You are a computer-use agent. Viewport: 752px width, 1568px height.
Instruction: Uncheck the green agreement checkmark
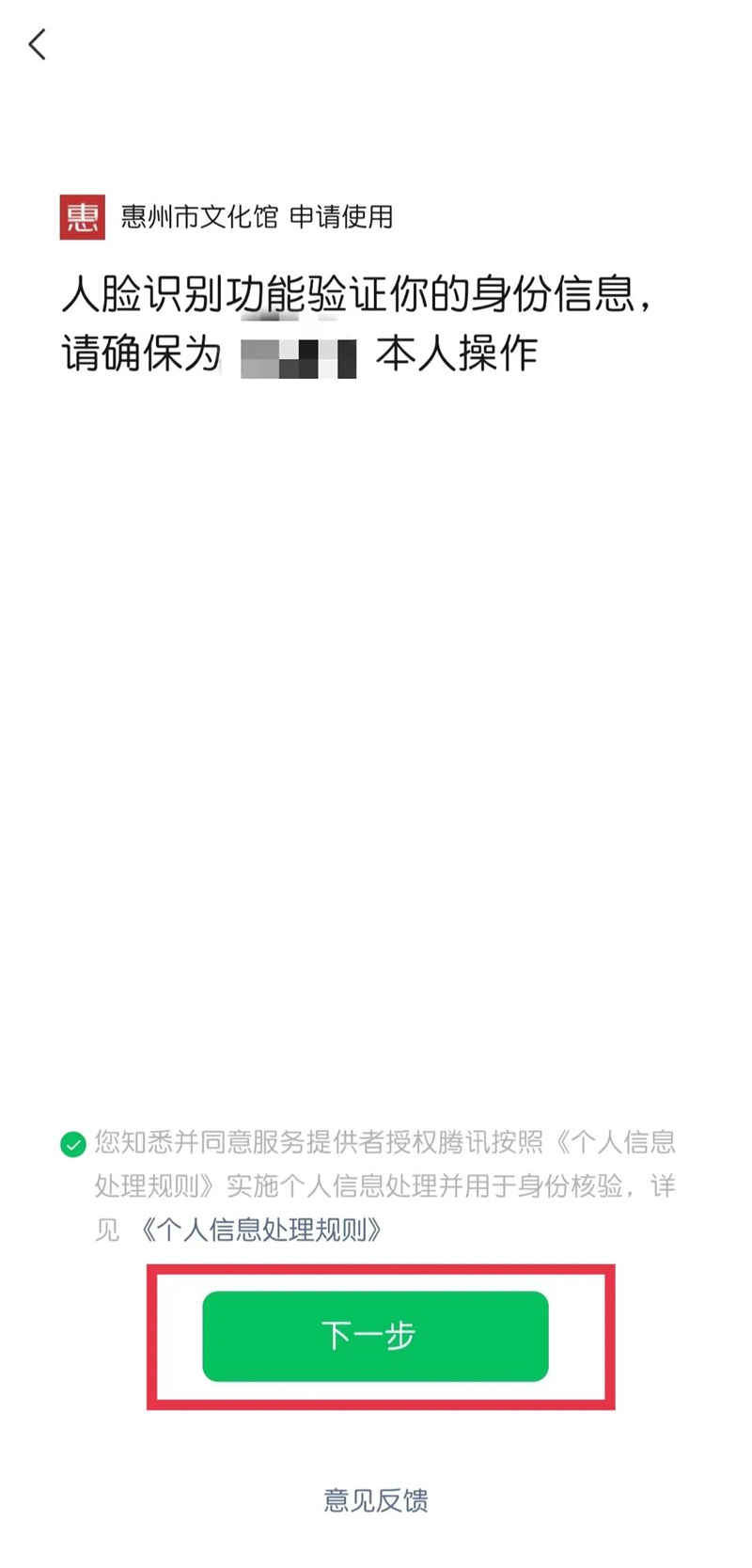[x=73, y=1144]
